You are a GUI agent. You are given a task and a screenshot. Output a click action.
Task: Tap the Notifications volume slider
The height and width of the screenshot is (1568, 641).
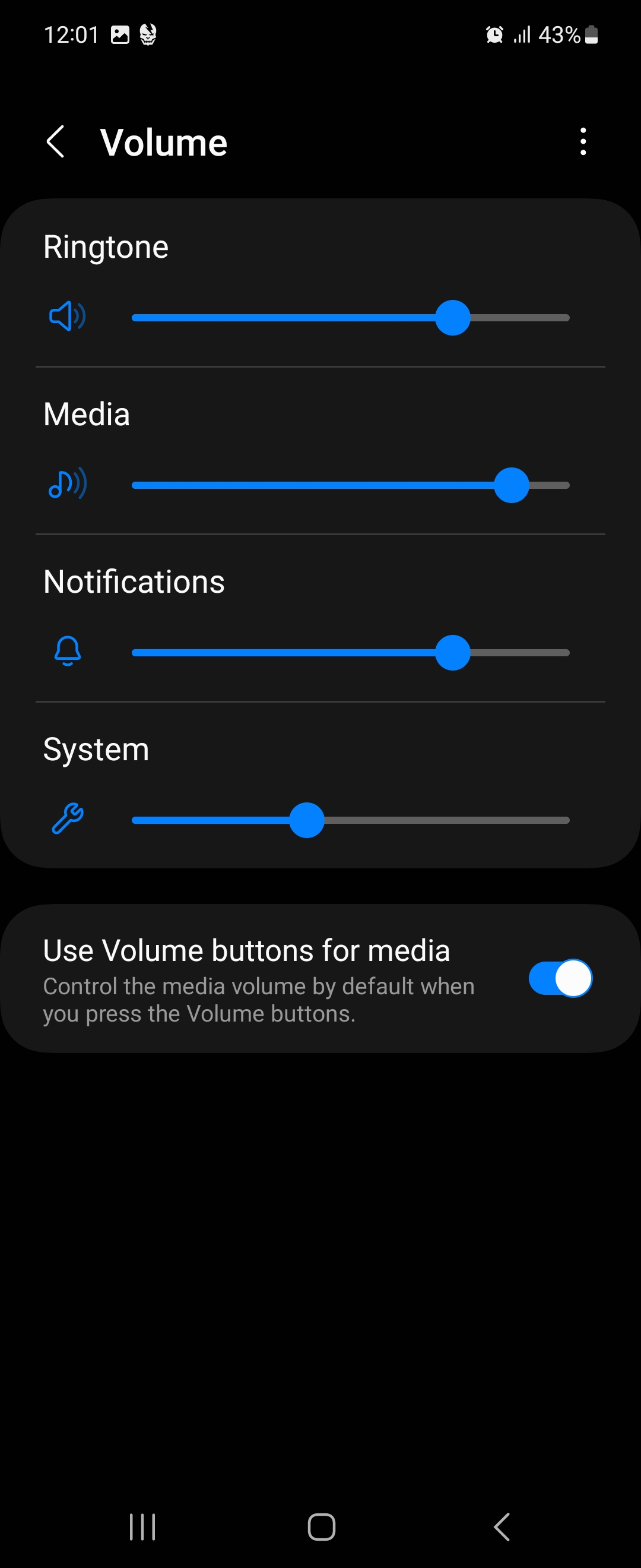coord(350,653)
